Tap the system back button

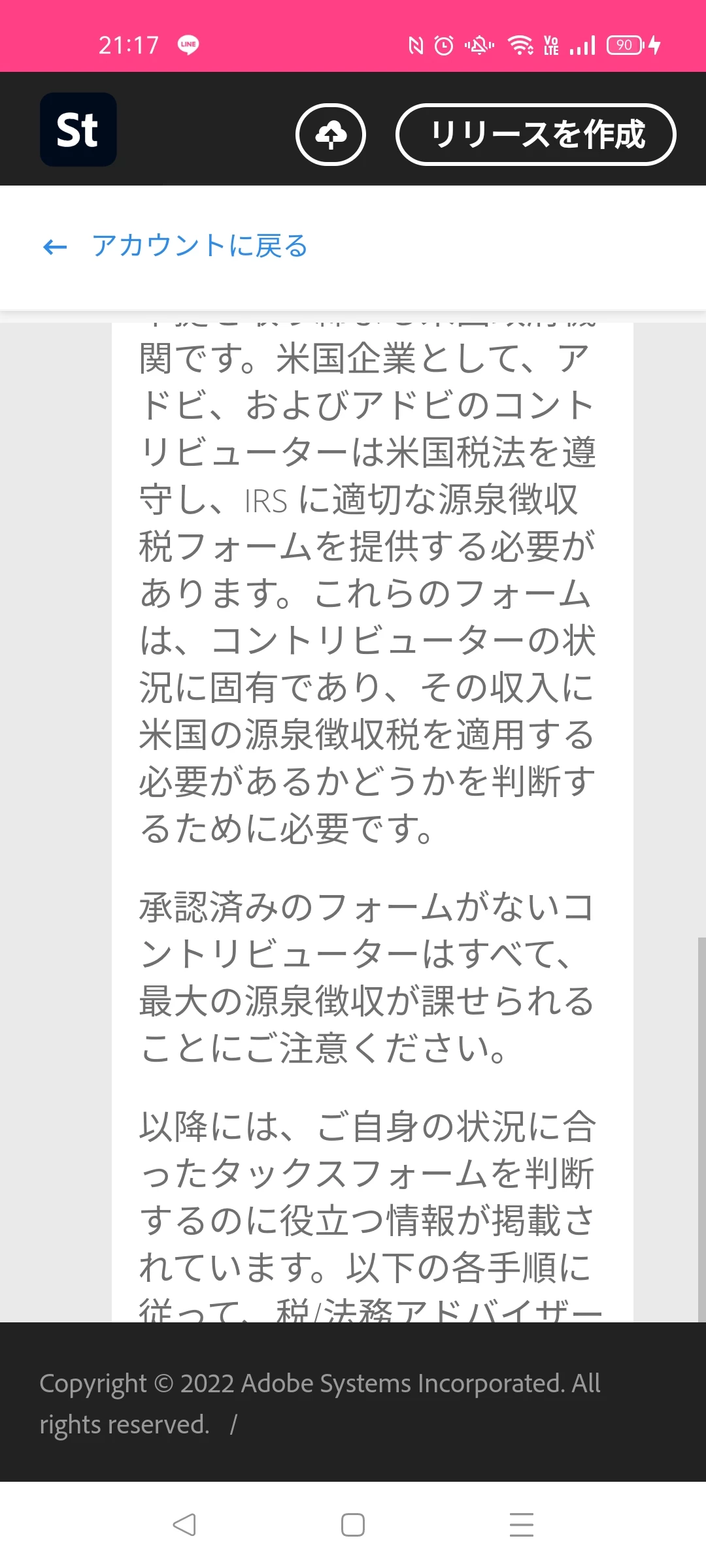[x=184, y=1525]
